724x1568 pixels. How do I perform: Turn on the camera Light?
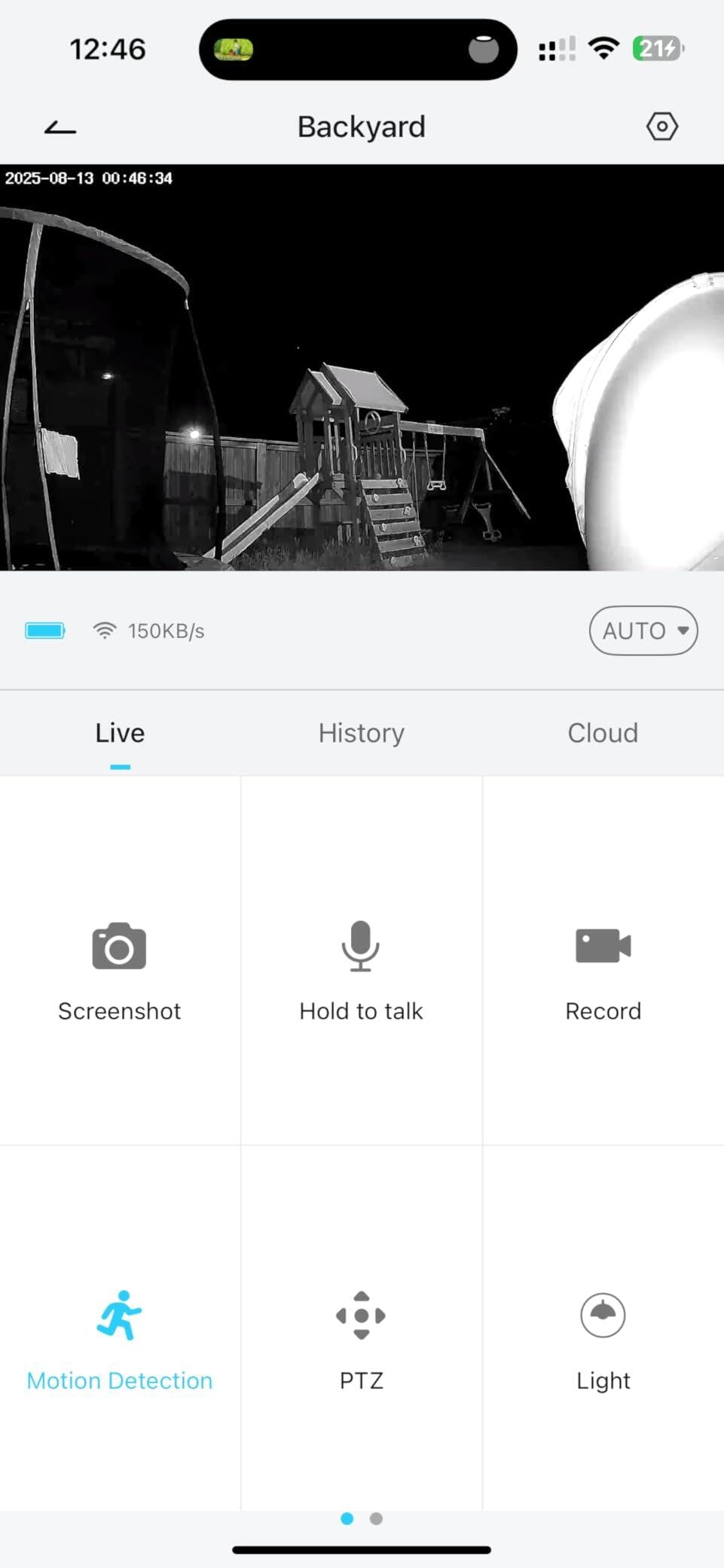603,1337
